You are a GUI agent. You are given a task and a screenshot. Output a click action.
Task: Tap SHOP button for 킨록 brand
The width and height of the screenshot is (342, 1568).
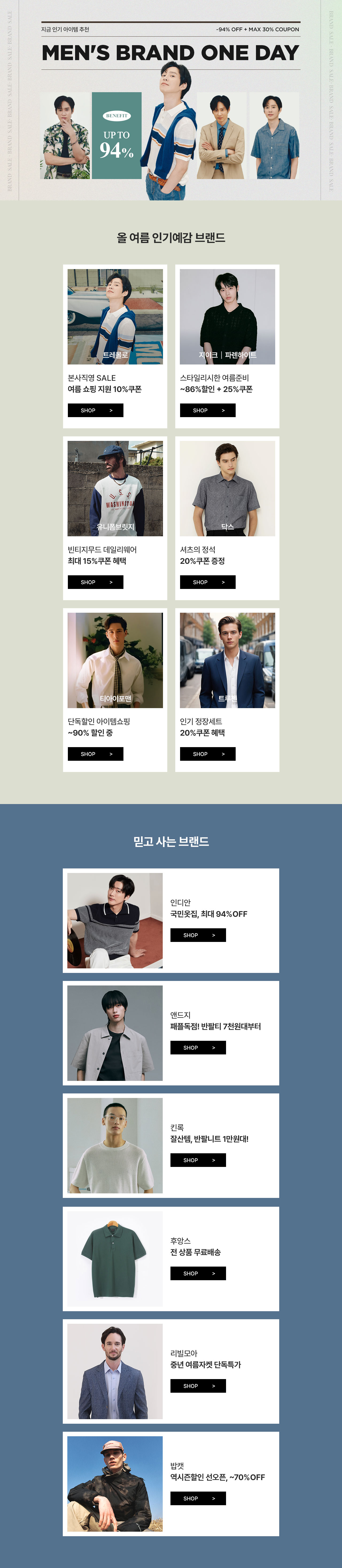pyautogui.click(x=198, y=1160)
